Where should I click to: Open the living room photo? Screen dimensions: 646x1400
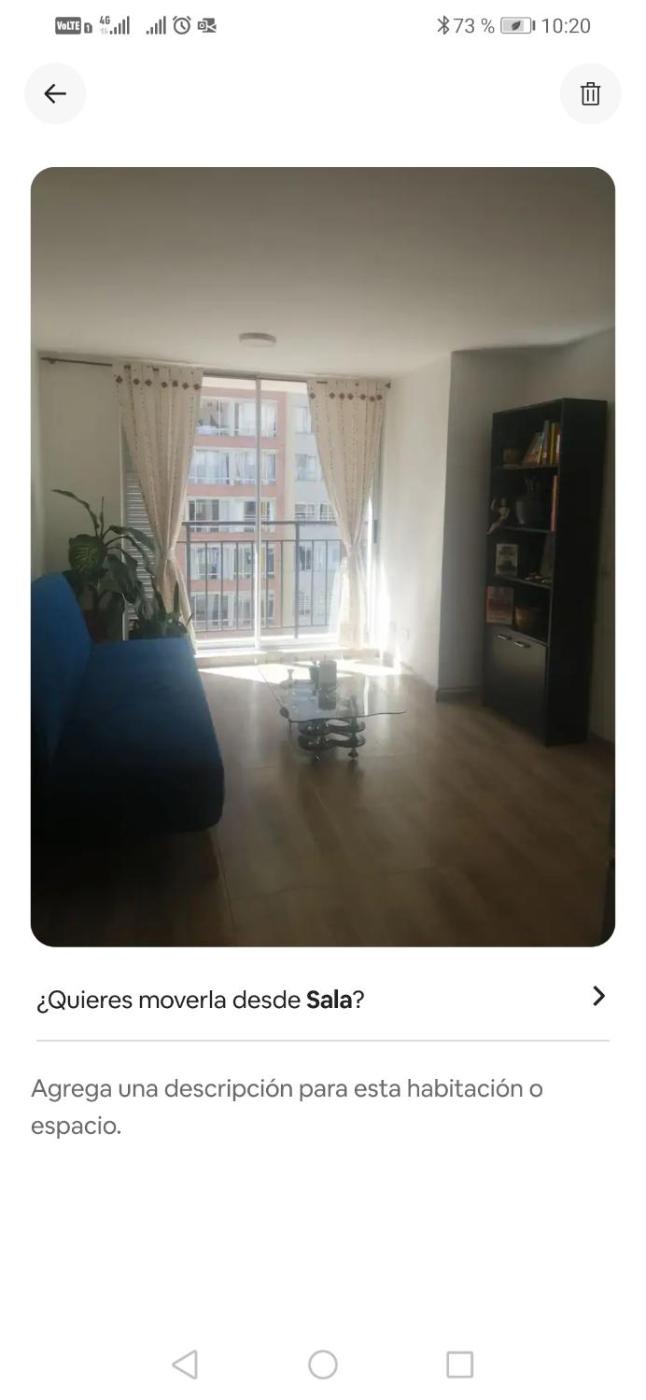pos(323,556)
